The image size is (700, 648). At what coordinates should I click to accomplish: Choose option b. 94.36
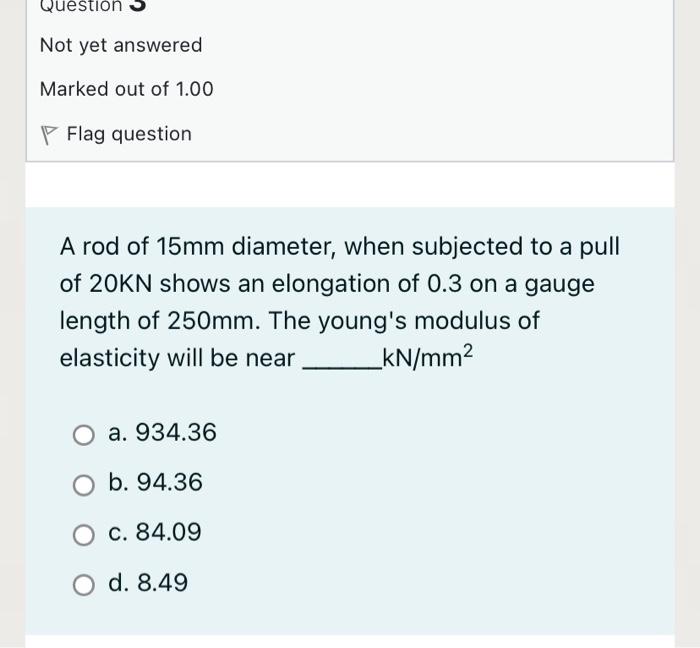pos(85,484)
